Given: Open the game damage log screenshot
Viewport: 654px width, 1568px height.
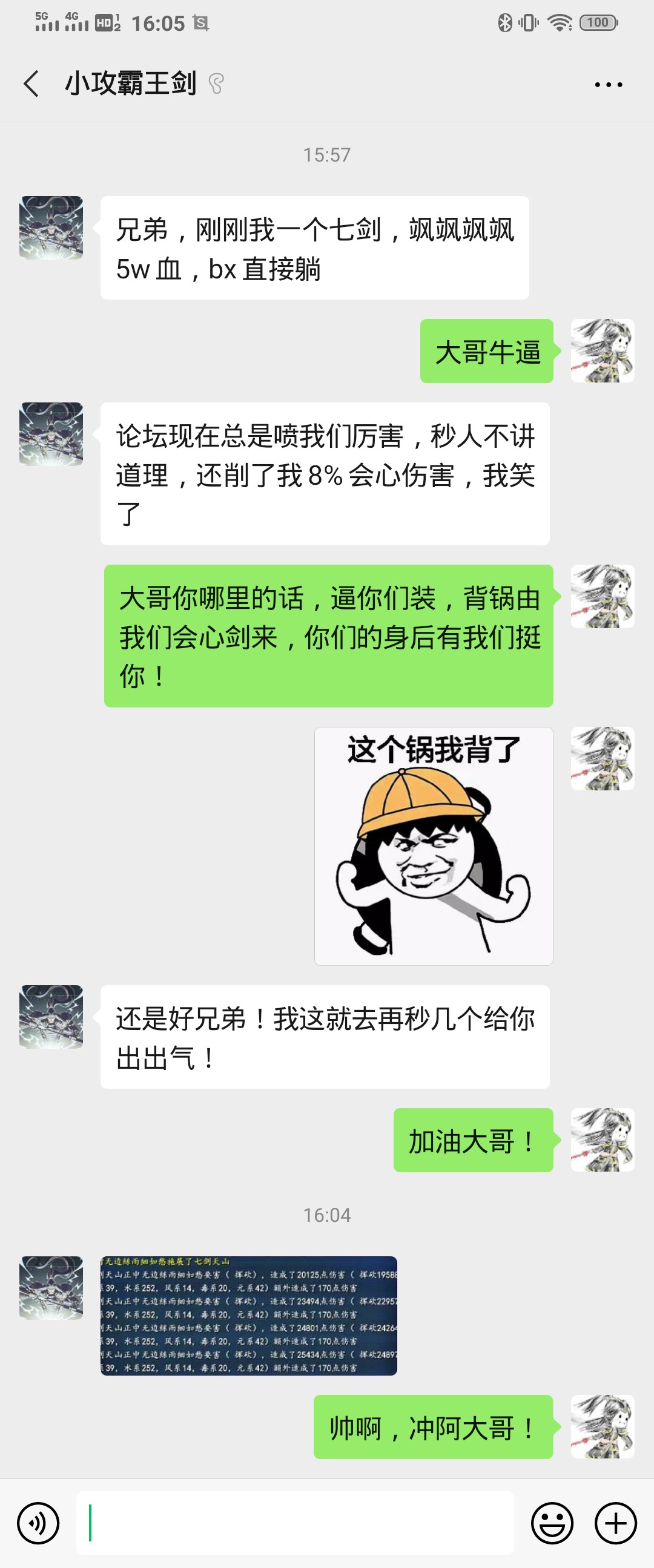Looking at the screenshot, I should (x=248, y=1316).
